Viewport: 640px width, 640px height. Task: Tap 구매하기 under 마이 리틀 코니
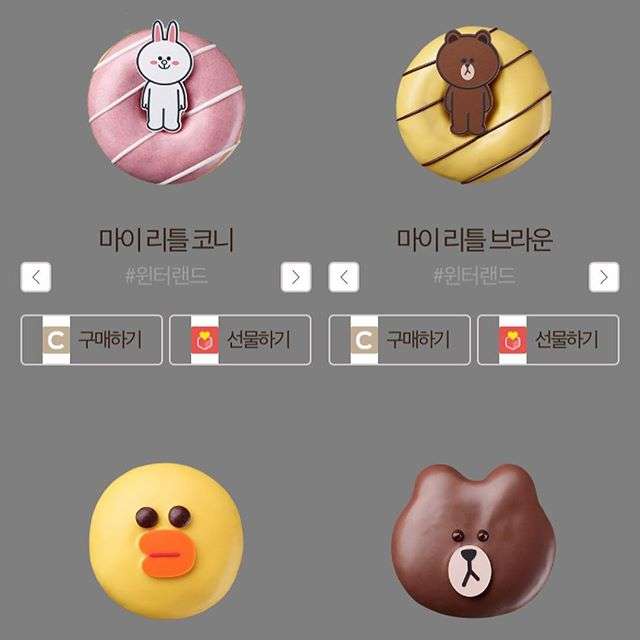click(91, 340)
